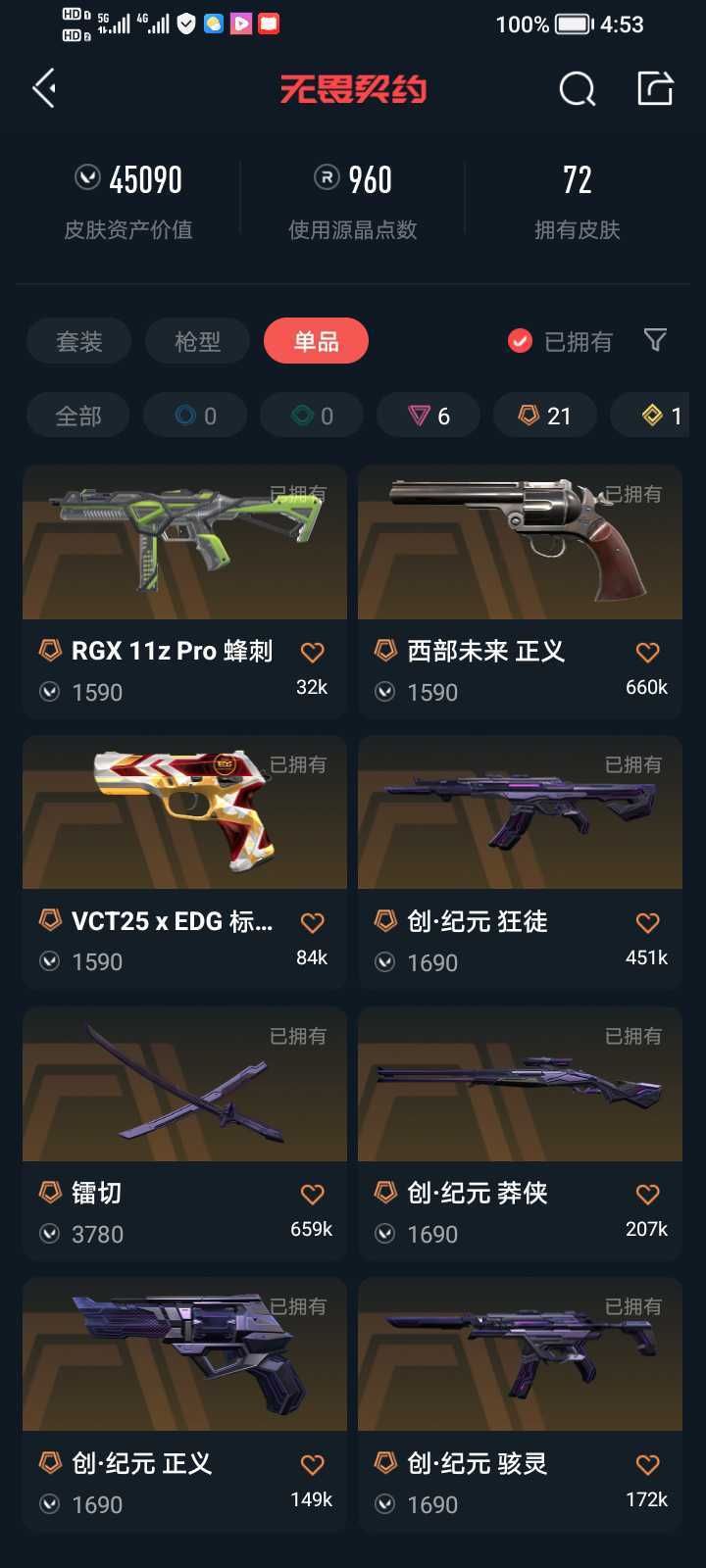Like the 创·纪元 狂徒 skin

point(647,923)
